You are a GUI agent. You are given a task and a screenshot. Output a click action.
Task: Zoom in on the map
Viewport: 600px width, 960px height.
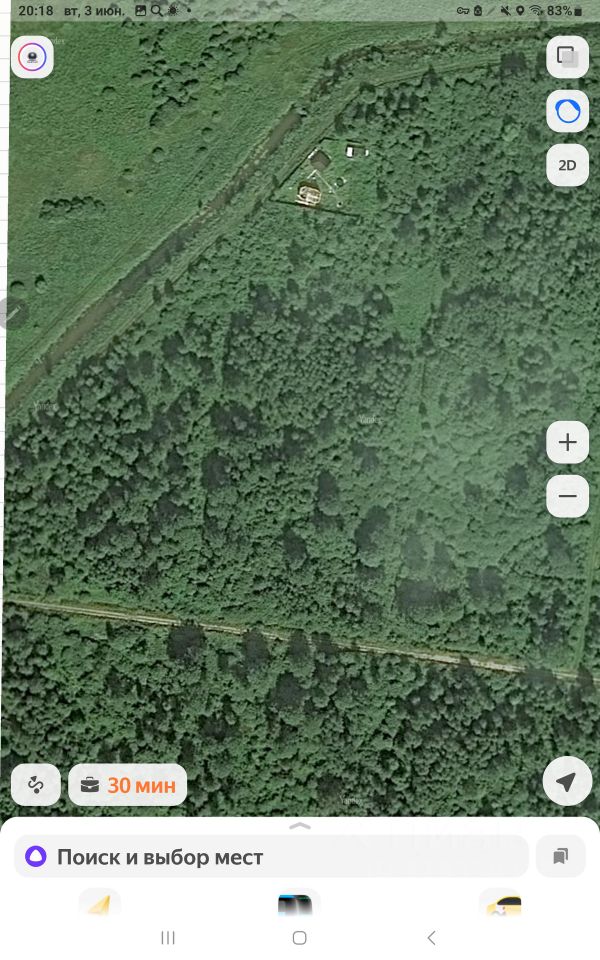567,442
